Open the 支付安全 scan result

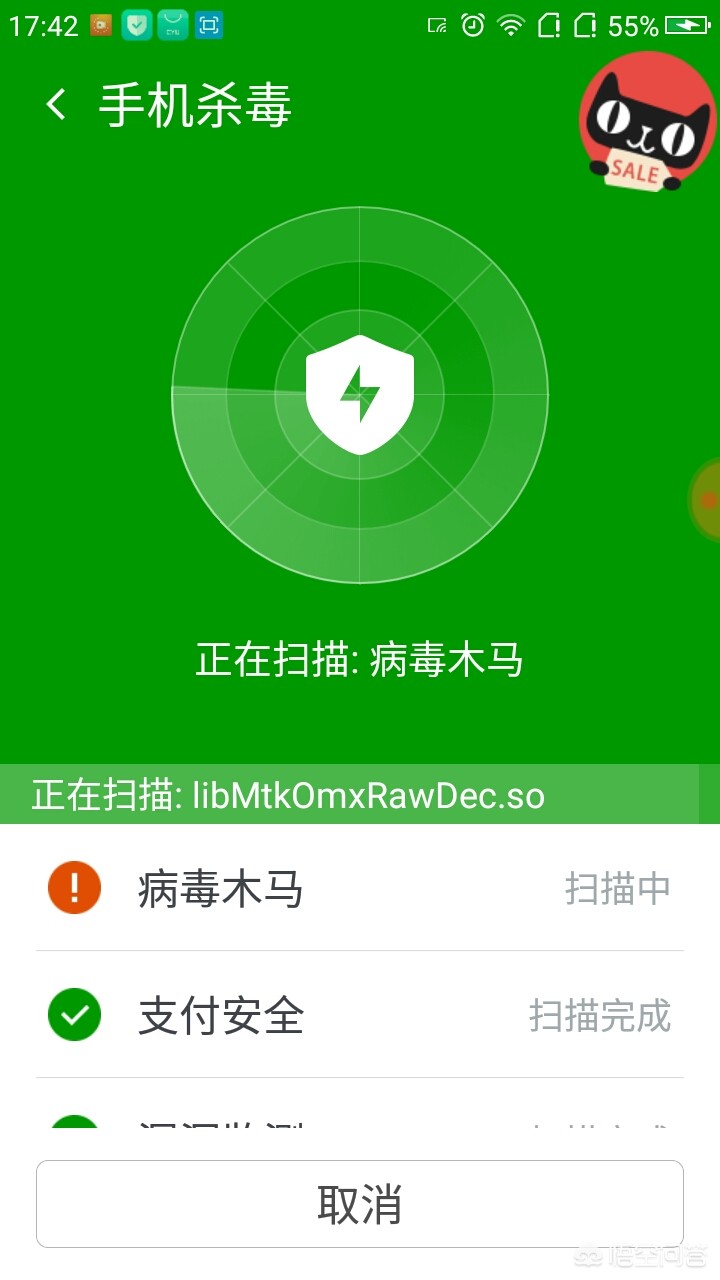click(x=360, y=1016)
